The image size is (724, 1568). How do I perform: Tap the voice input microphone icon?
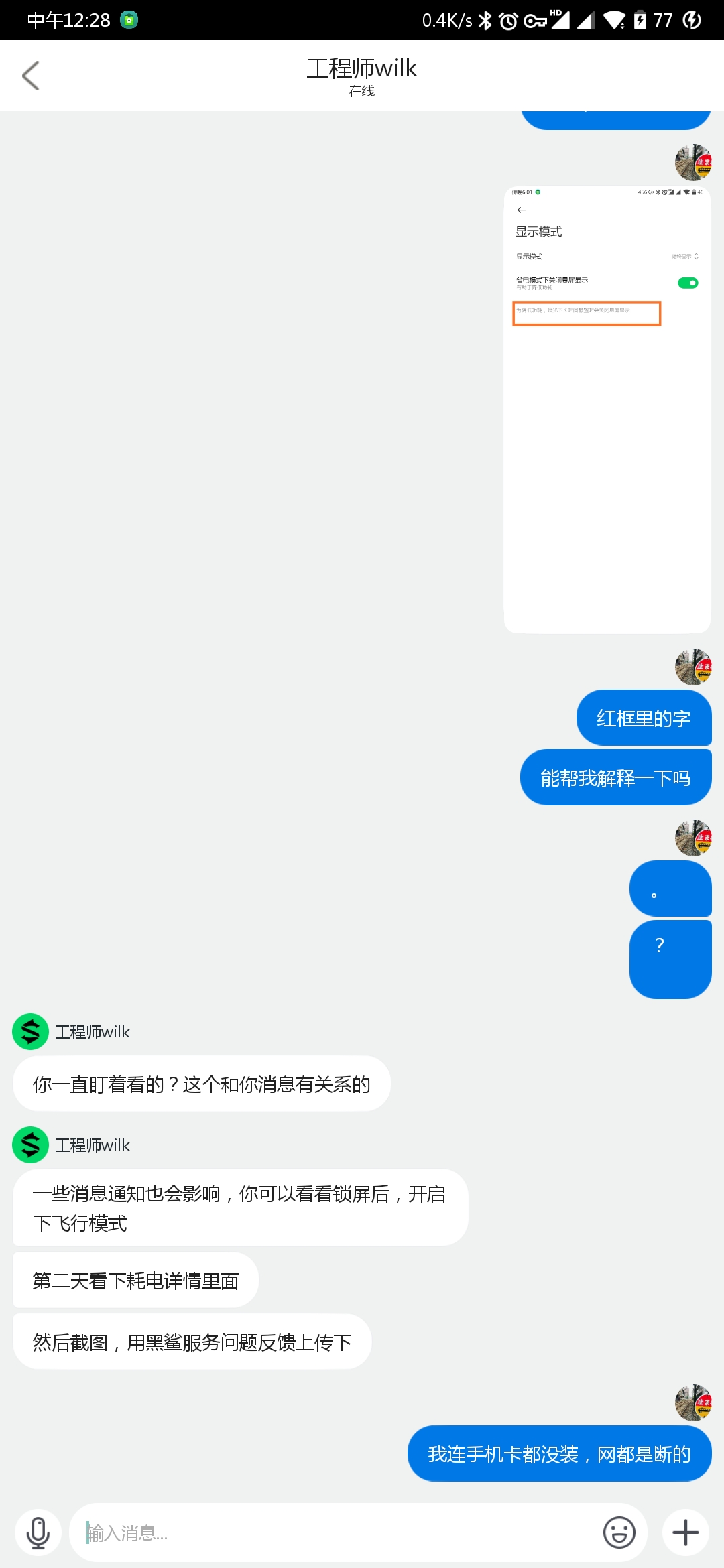point(38,1532)
